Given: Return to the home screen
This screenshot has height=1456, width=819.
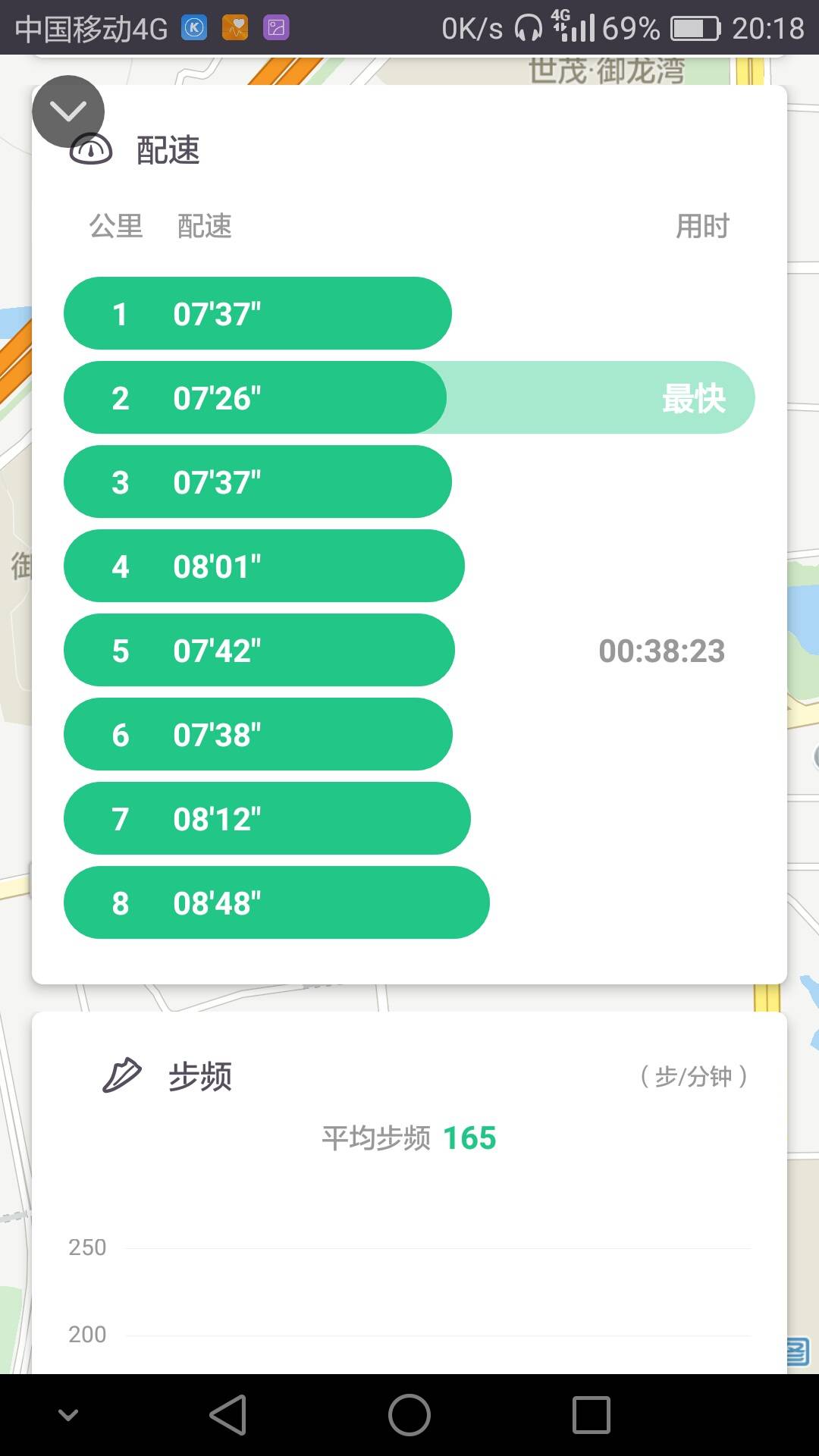Looking at the screenshot, I should pos(409,1415).
